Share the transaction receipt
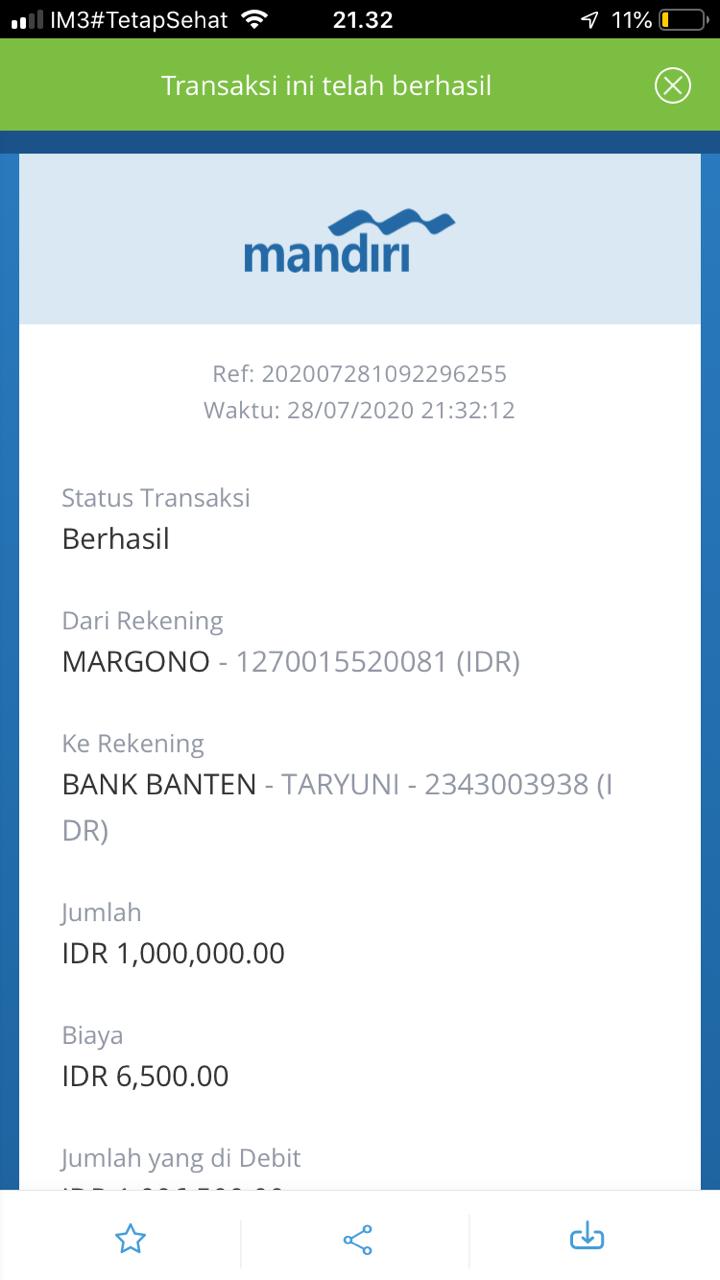Screen dimensions: 720x1280 point(357,1239)
